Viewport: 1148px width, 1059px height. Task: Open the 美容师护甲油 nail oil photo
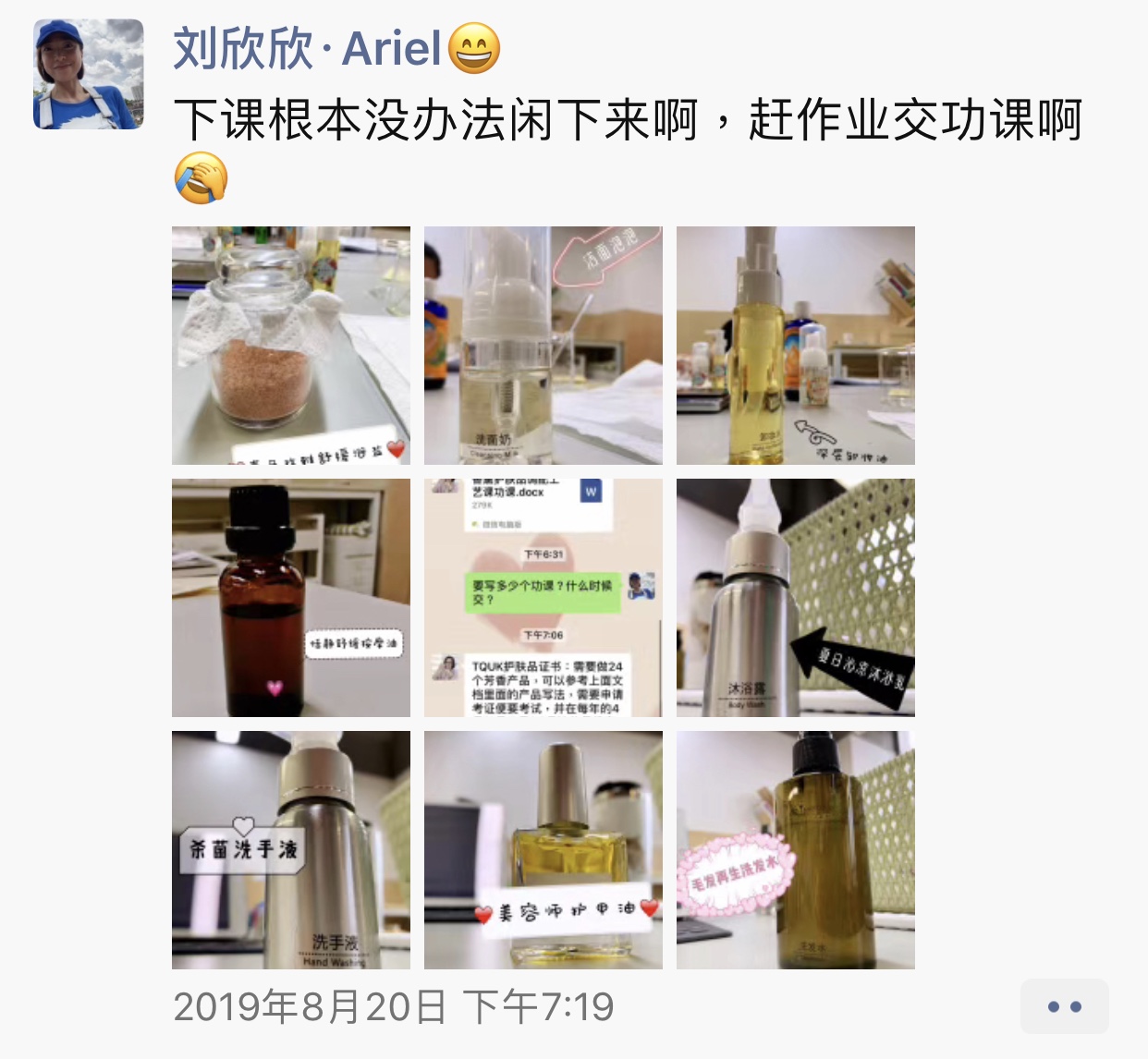click(x=543, y=849)
